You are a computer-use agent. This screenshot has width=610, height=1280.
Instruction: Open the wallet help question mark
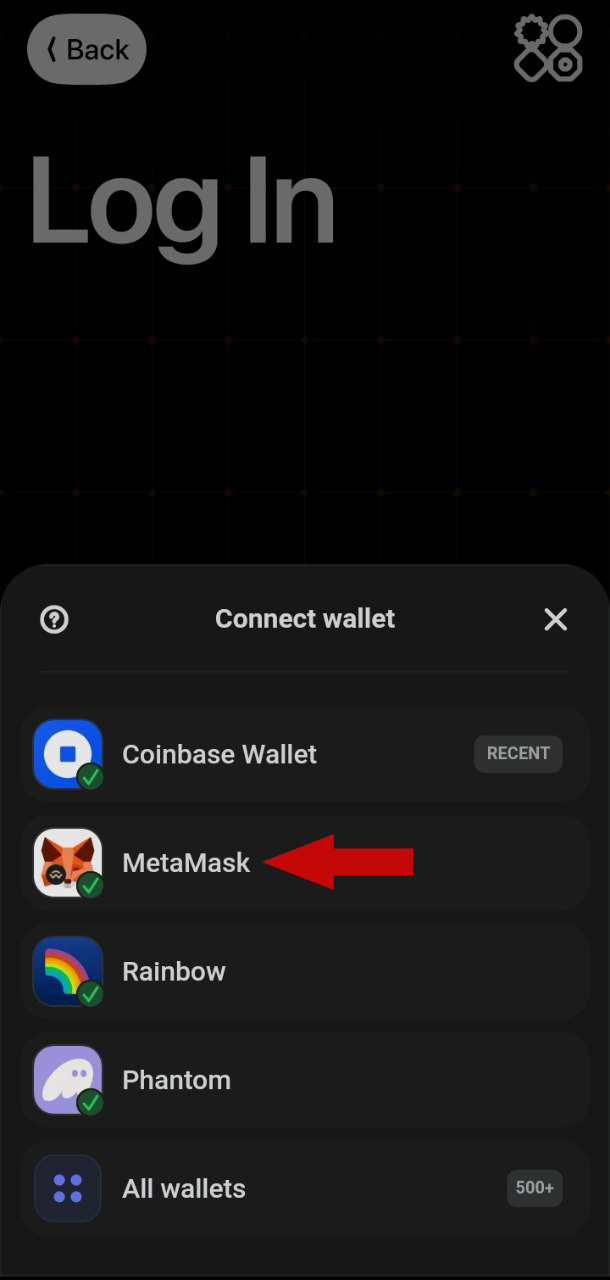54,619
